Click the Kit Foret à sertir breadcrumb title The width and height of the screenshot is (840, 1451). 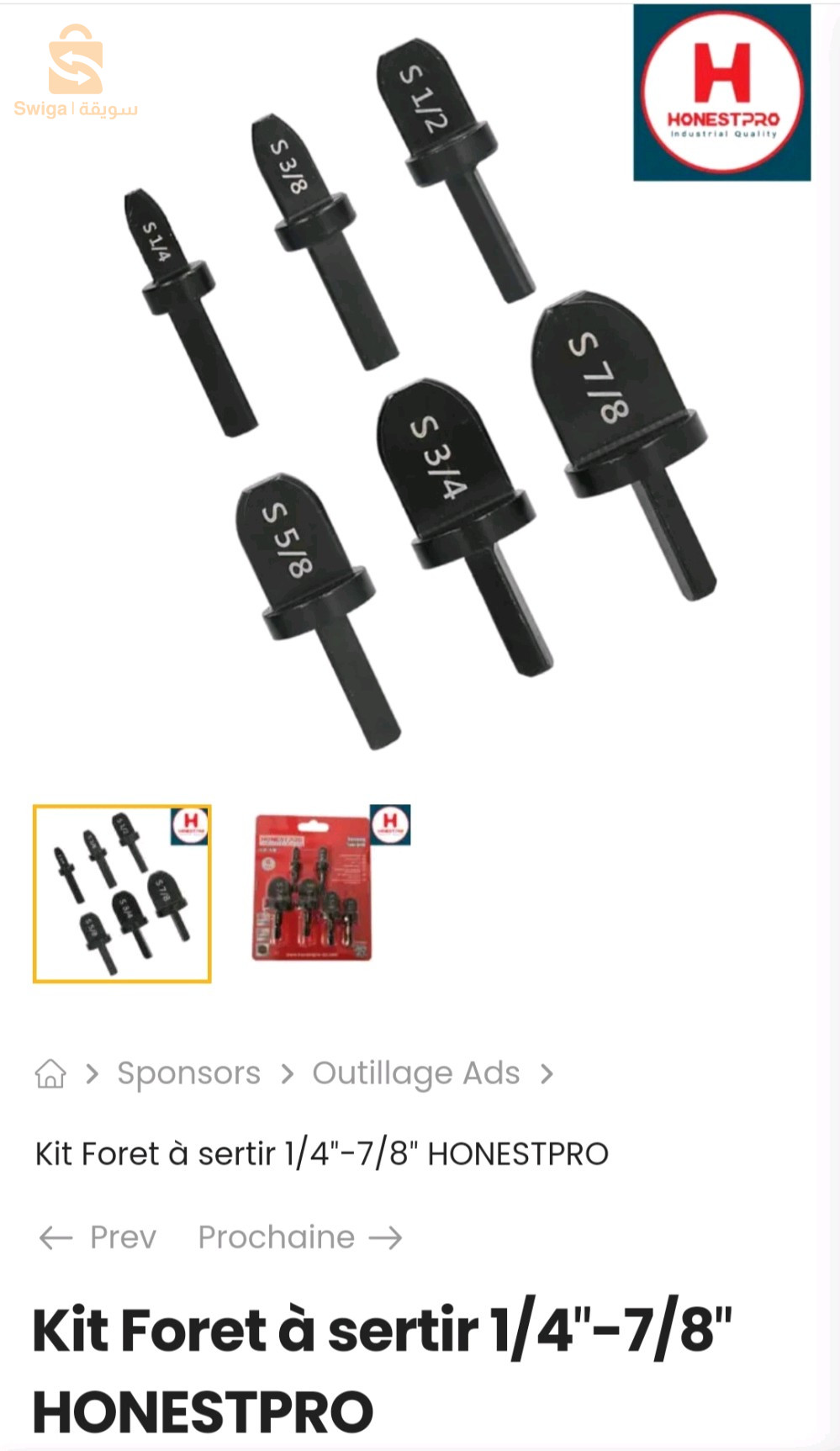322,1155
